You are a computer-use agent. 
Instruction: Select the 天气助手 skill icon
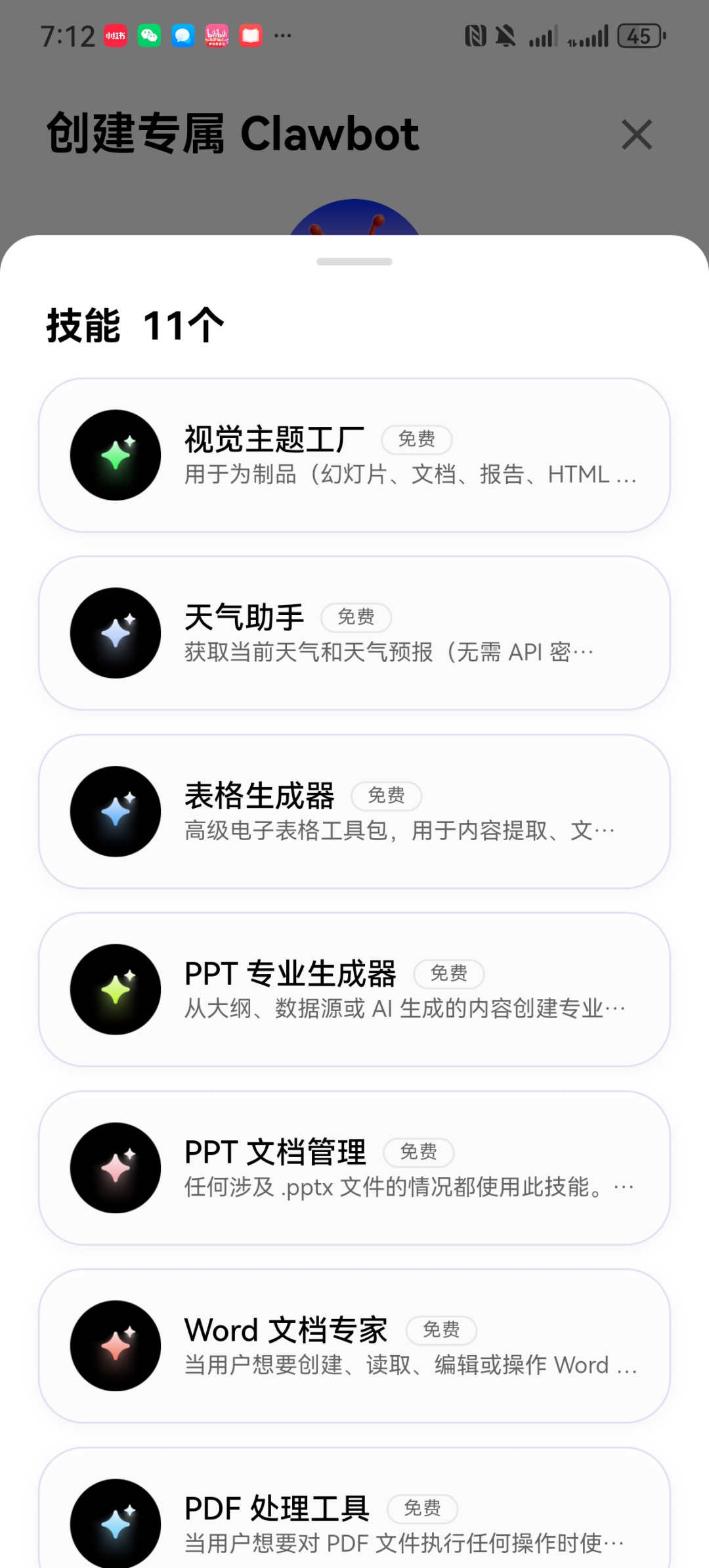point(116,631)
